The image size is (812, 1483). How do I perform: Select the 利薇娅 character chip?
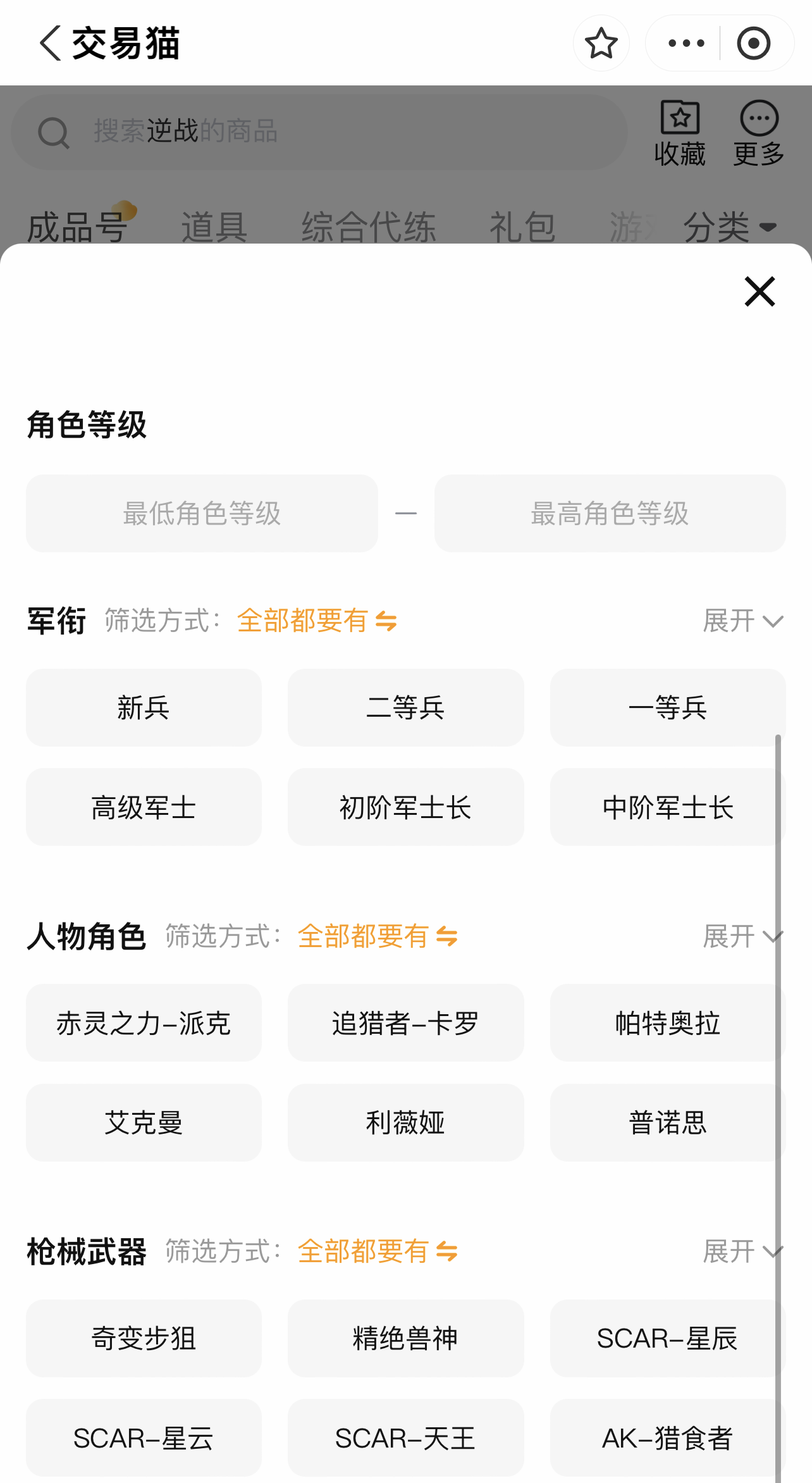(405, 1123)
